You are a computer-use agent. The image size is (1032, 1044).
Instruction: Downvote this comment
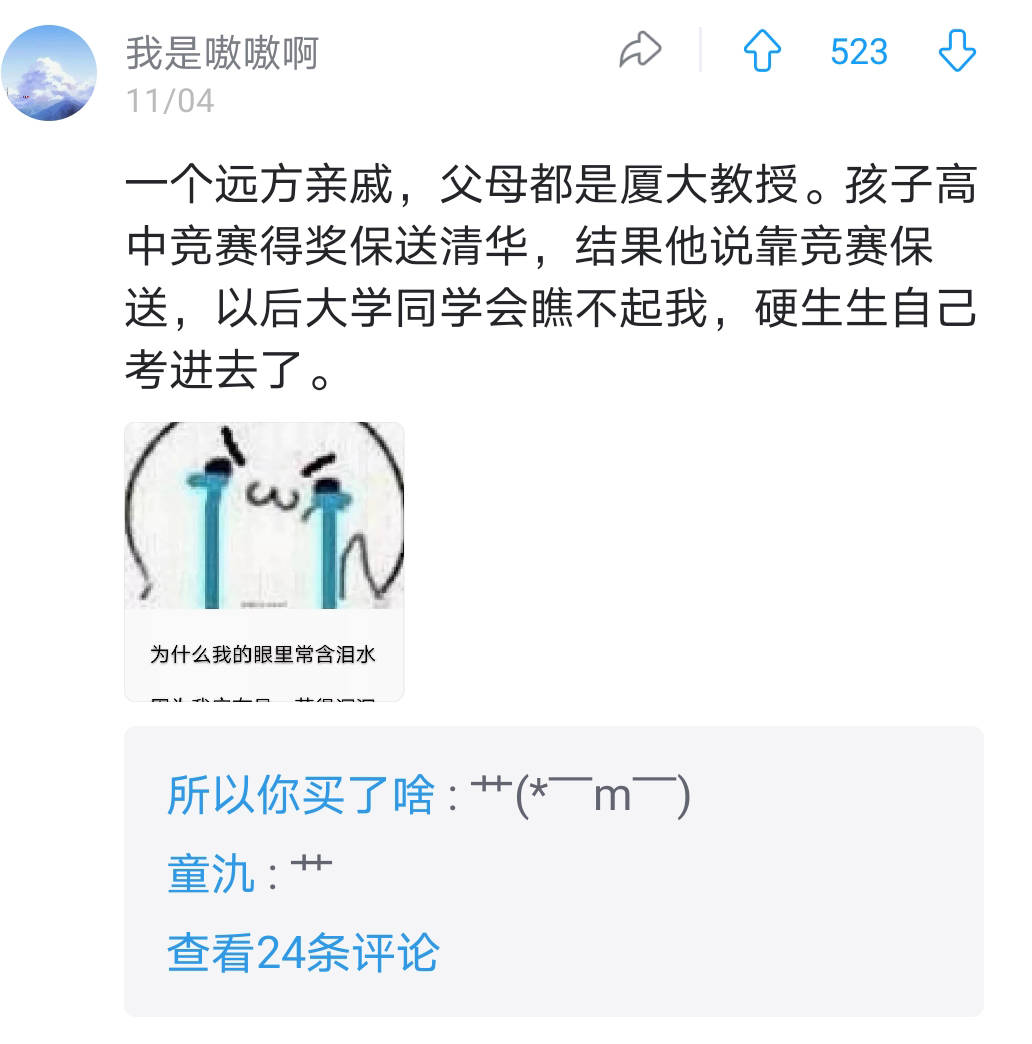[x=957, y=51]
